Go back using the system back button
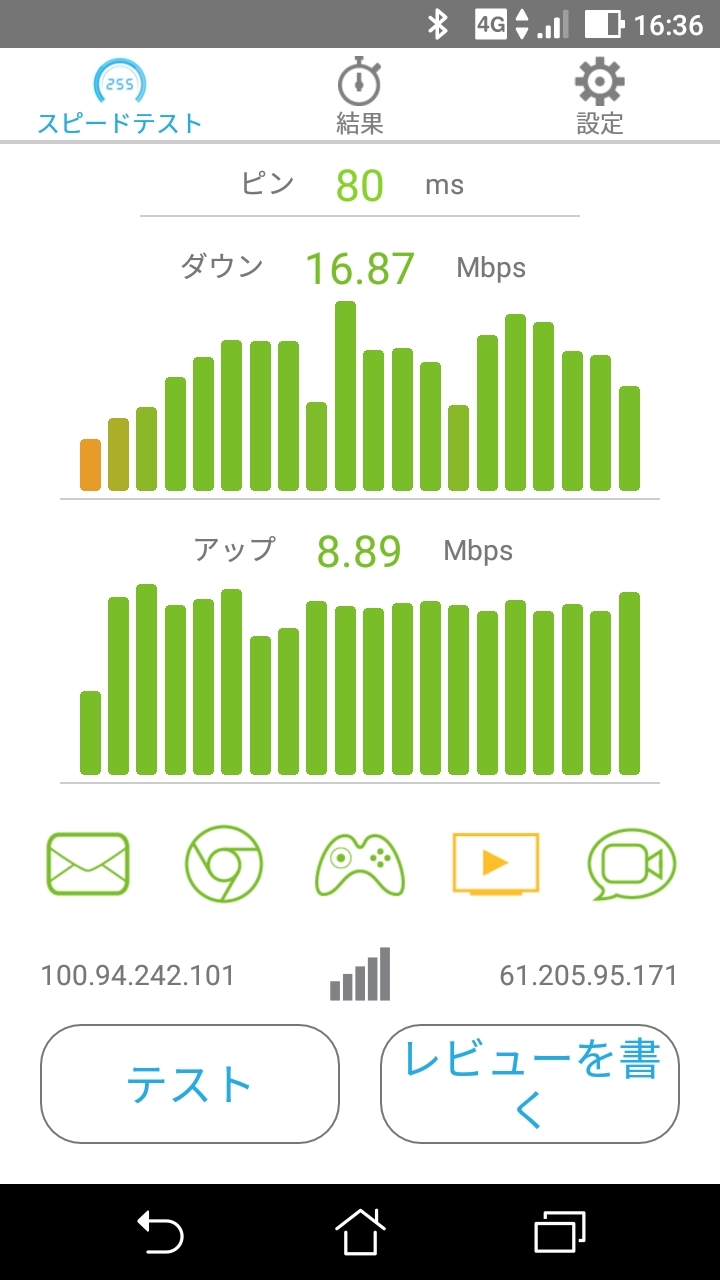 pyautogui.click(x=160, y=1232)
